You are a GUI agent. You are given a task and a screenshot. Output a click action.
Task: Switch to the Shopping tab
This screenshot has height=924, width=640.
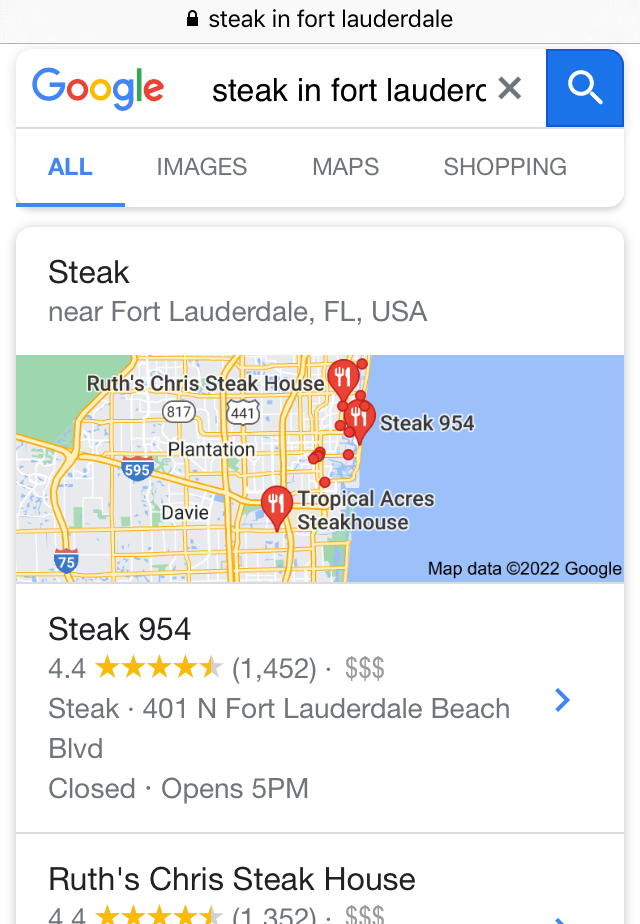point(505,167)
